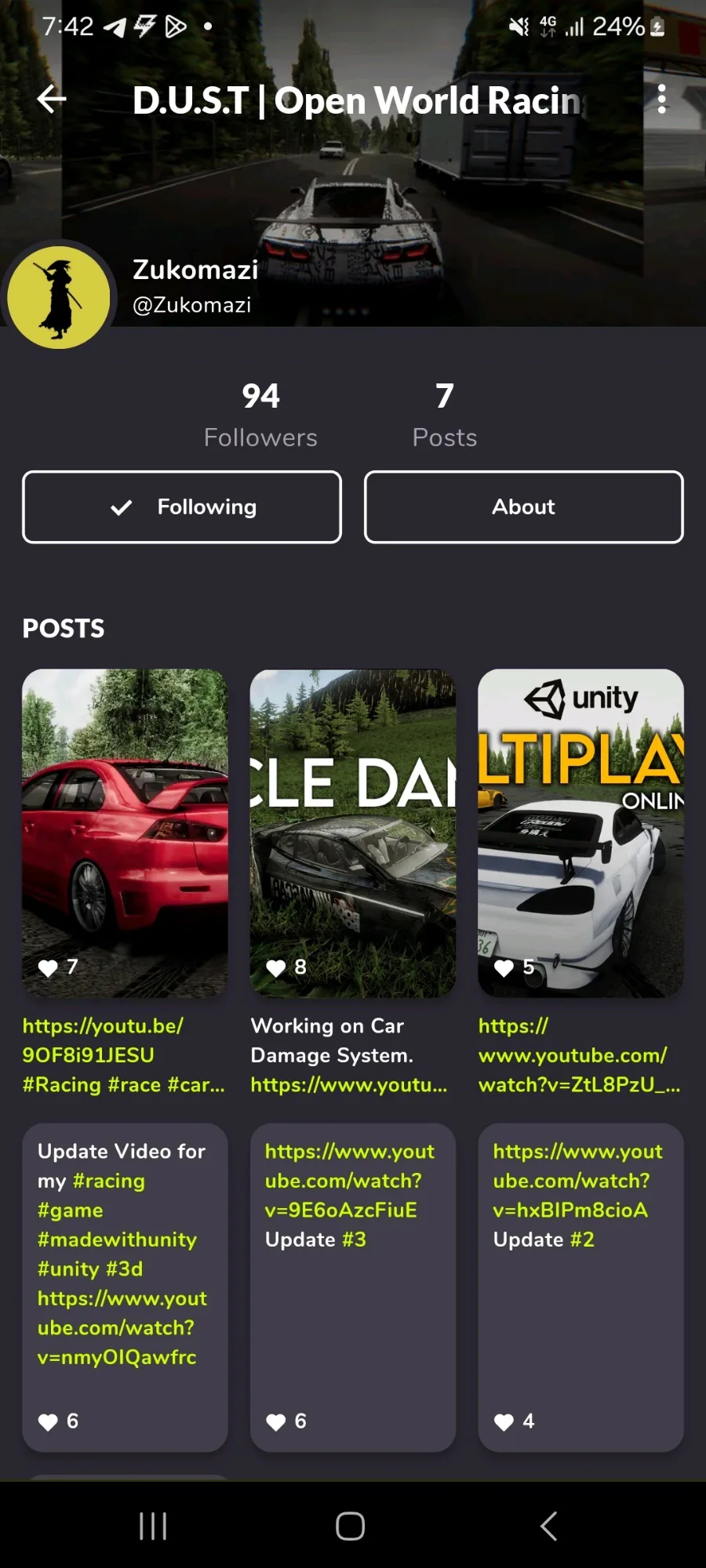Open the About section
Image resolution: width=706 pixels, height=1568 pixels.
coord(523,507)
